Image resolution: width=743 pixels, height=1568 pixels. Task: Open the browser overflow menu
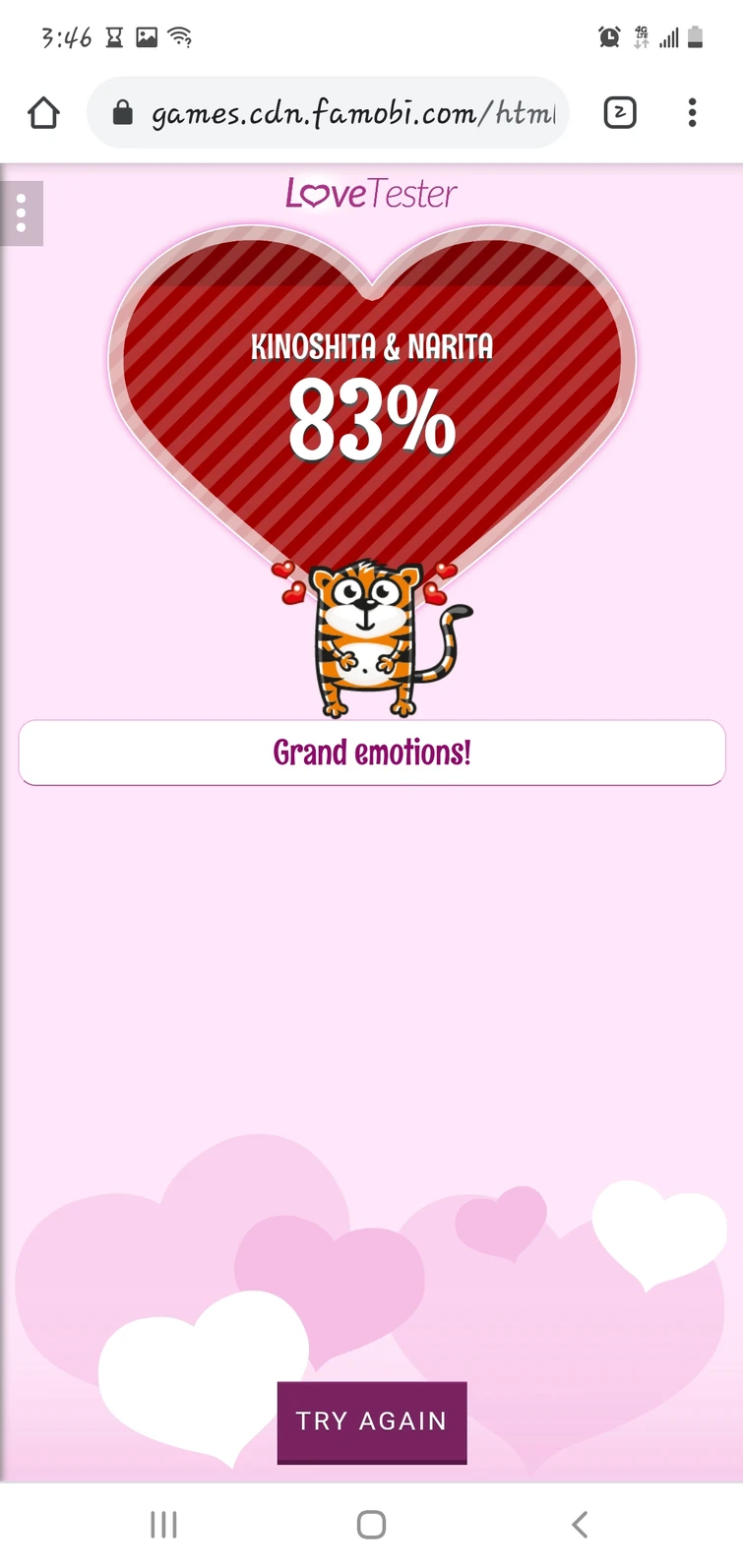(x=692, y=113)
